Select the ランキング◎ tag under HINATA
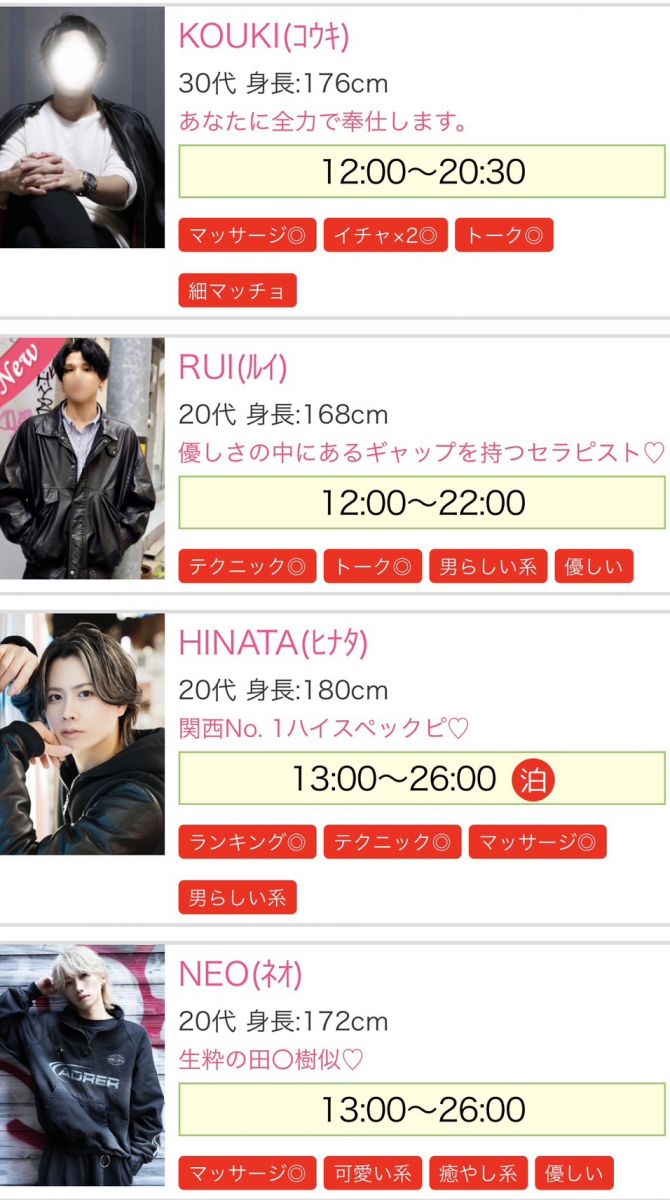This screenshot has width=670, height=1200. click(x=247, y=842)
